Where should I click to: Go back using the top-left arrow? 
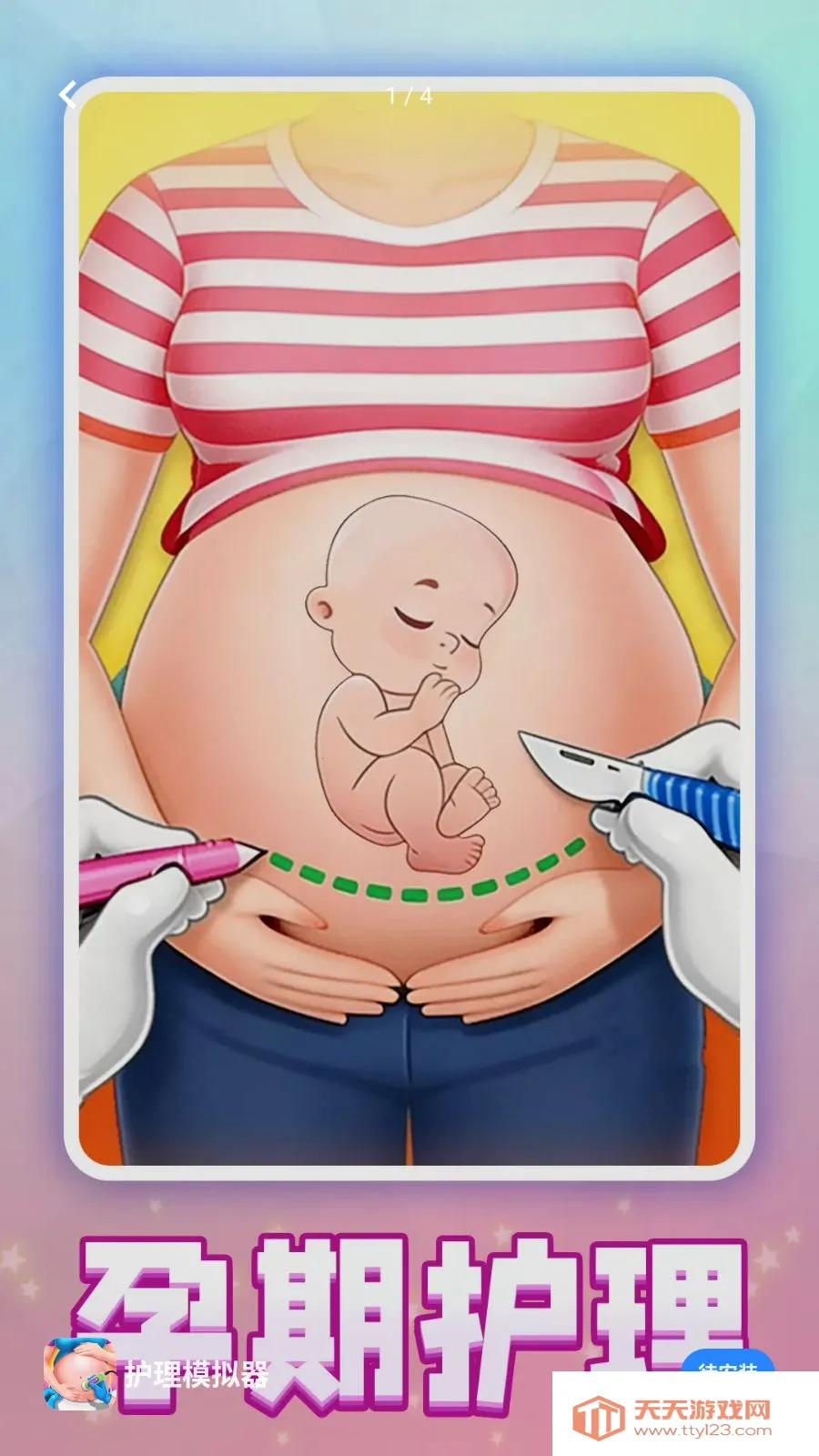pos(68,95)
